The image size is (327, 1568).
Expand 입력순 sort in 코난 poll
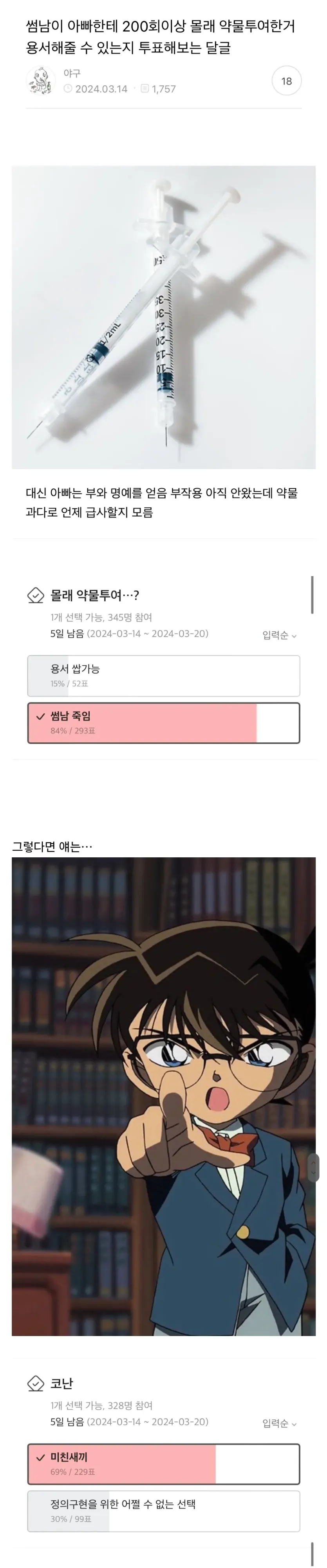[279, 1423]
